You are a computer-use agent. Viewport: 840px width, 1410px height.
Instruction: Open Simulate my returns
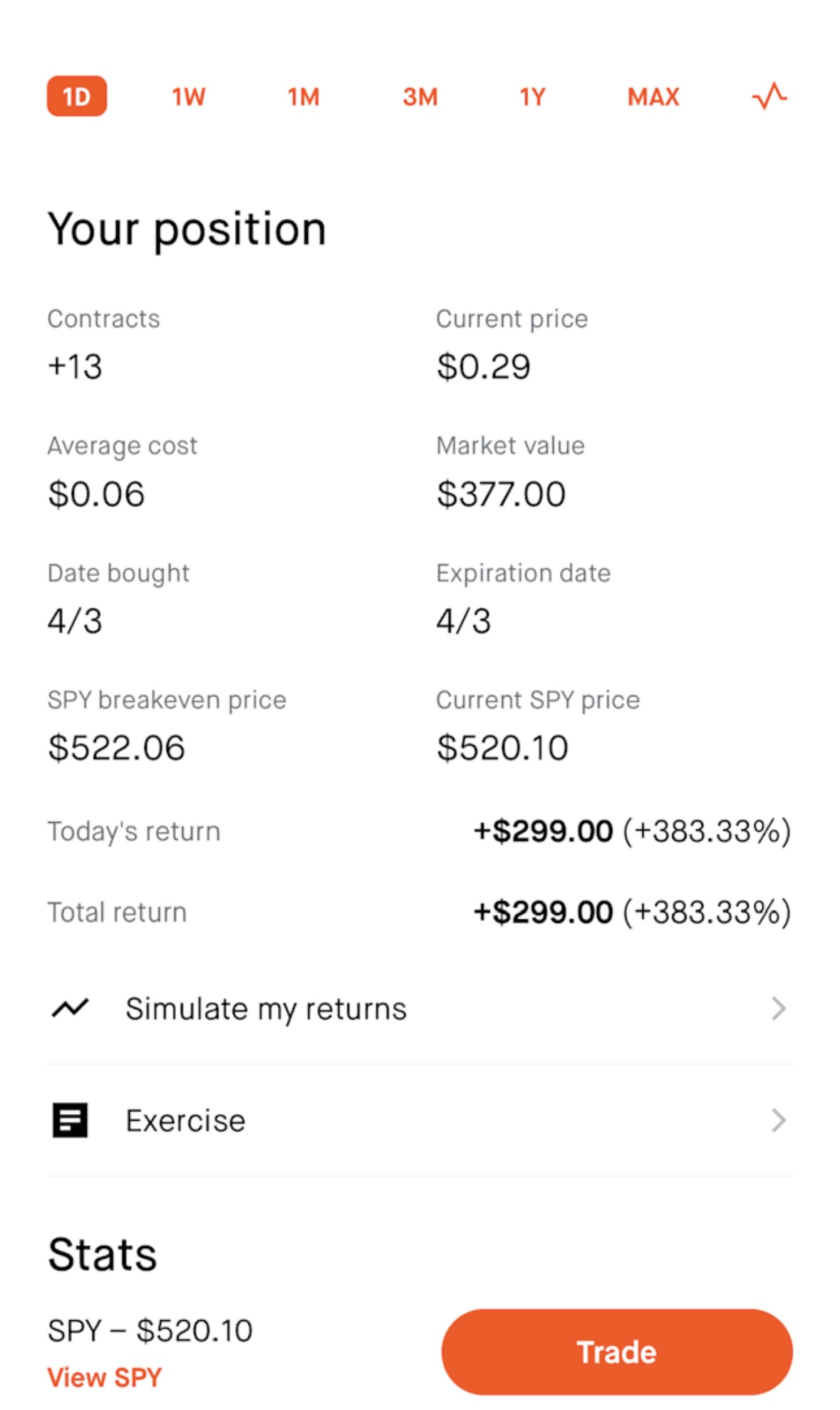coord(420,1009)
